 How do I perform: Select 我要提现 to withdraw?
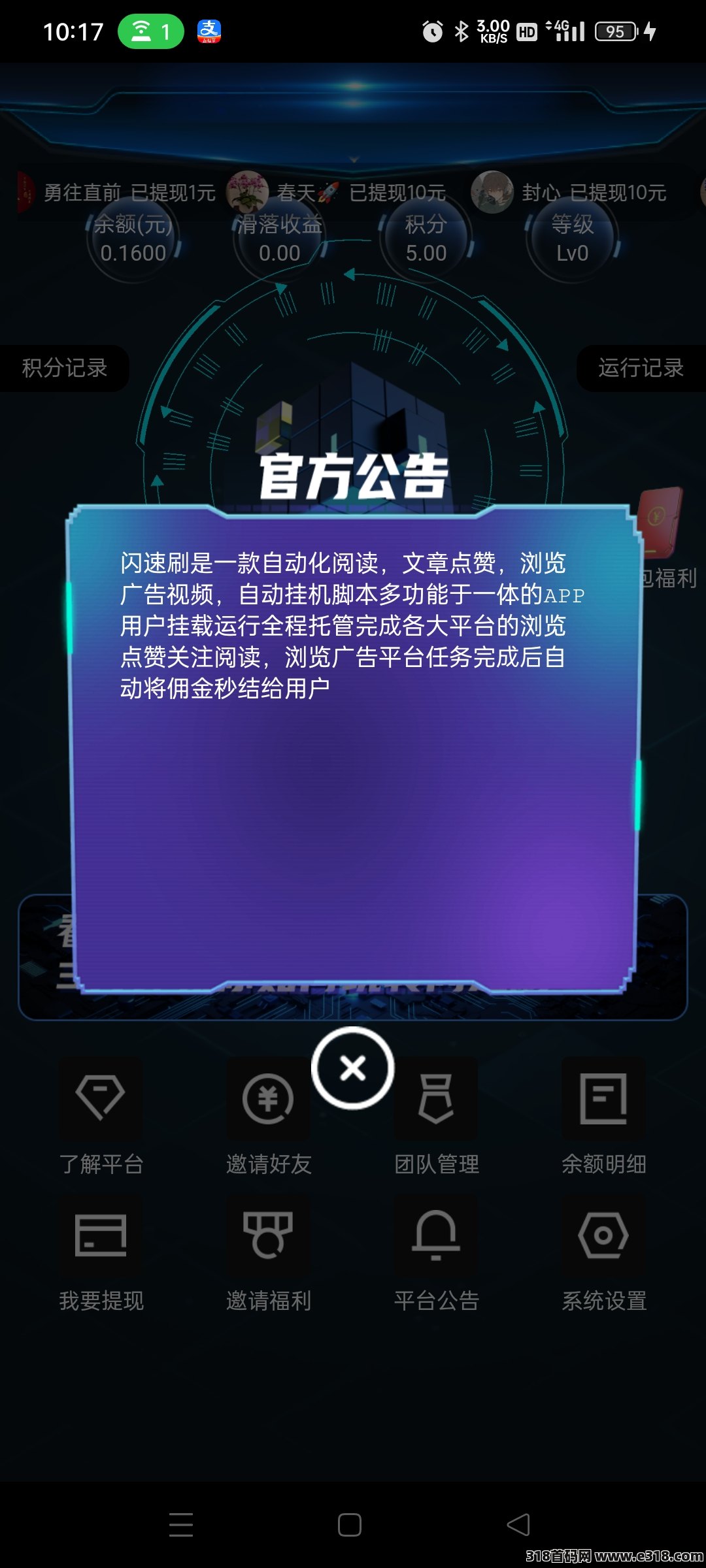click(x=101, y=1254)
